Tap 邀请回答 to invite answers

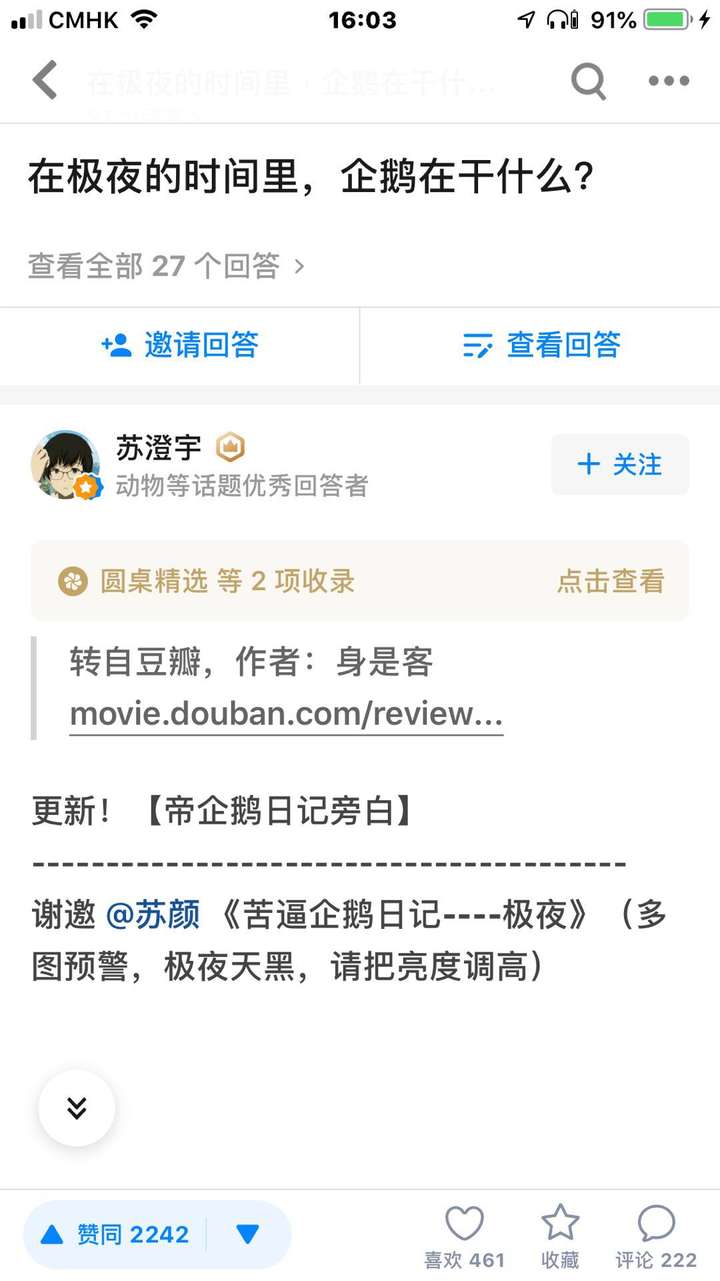[180, 346]
